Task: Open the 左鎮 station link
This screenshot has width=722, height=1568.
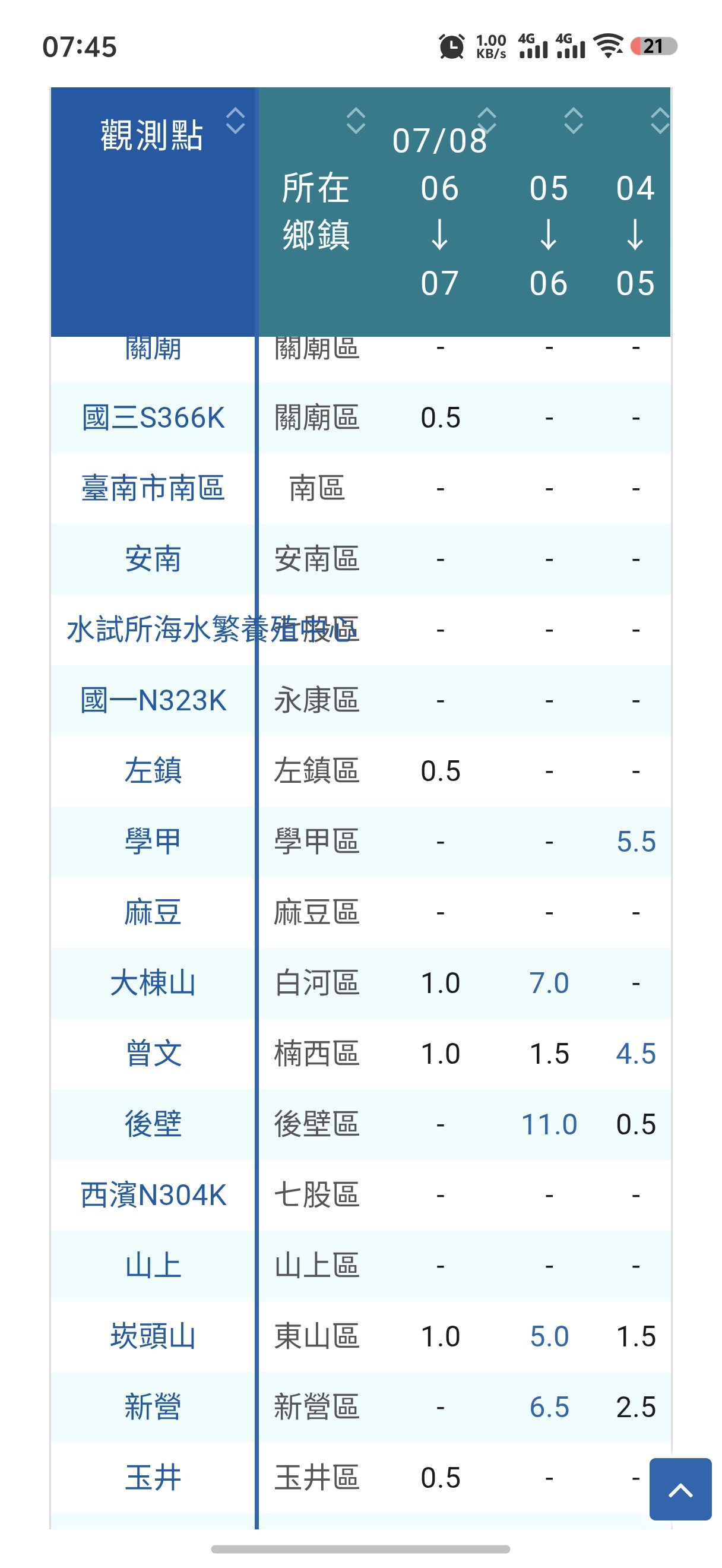Action: (x=153, y=771)
